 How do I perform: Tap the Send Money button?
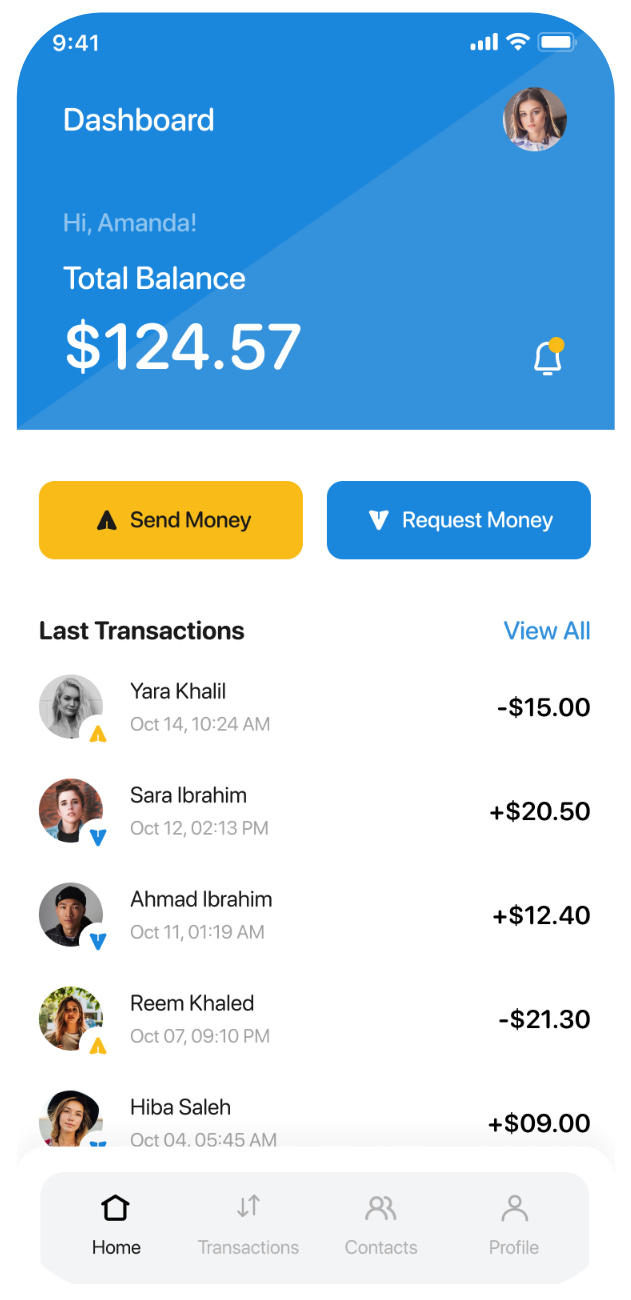click(171, 520)
